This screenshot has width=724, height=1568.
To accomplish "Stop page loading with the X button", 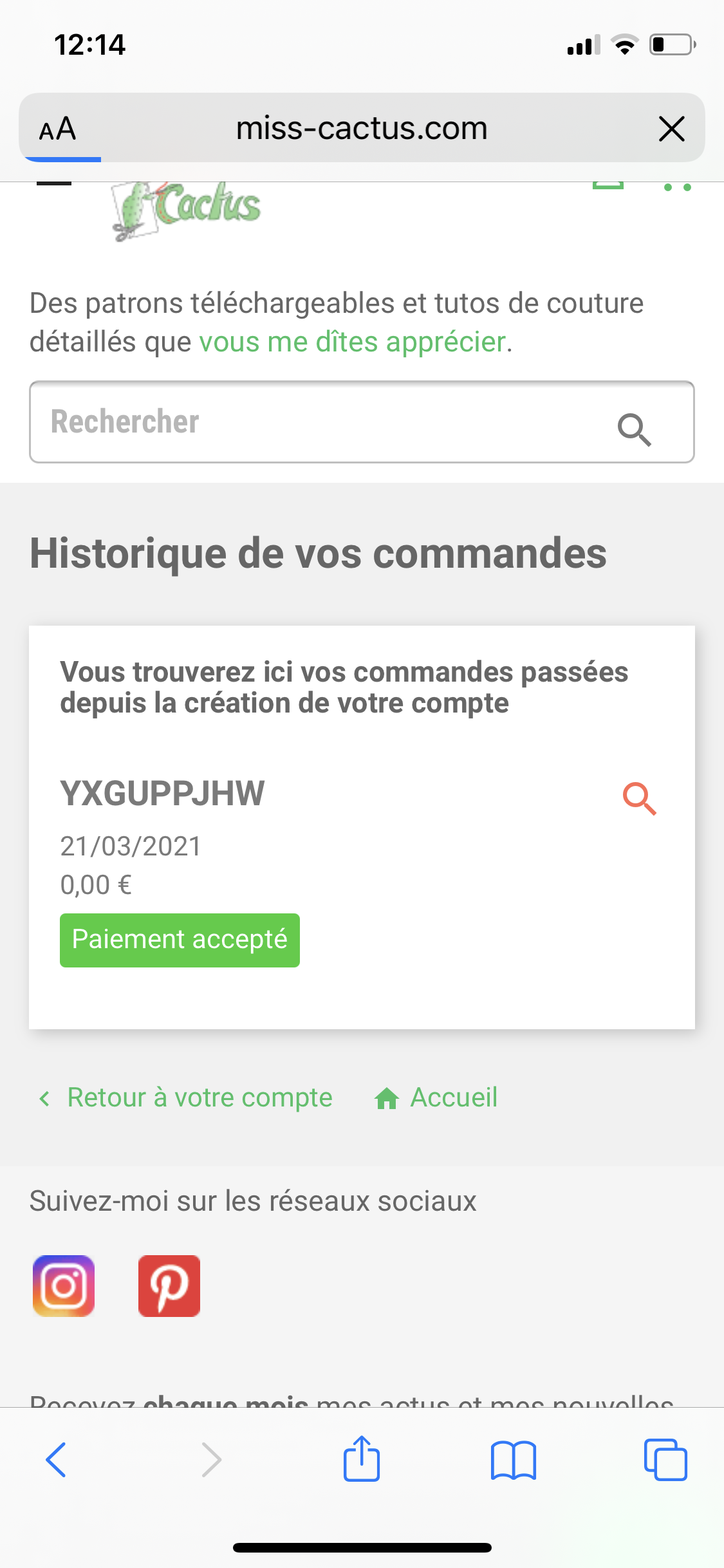I will click(672, 128).
